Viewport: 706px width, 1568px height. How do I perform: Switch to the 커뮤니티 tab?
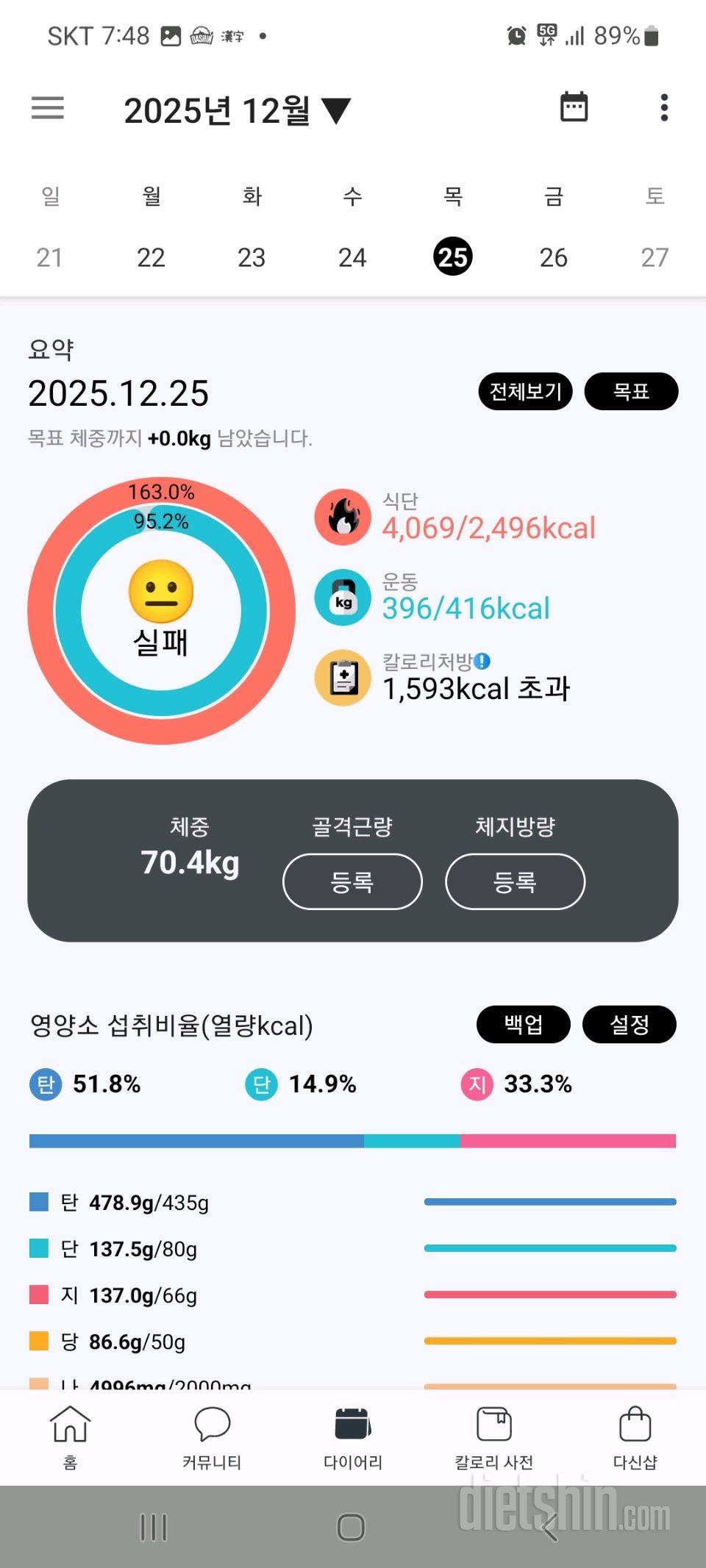point(212,1437)
